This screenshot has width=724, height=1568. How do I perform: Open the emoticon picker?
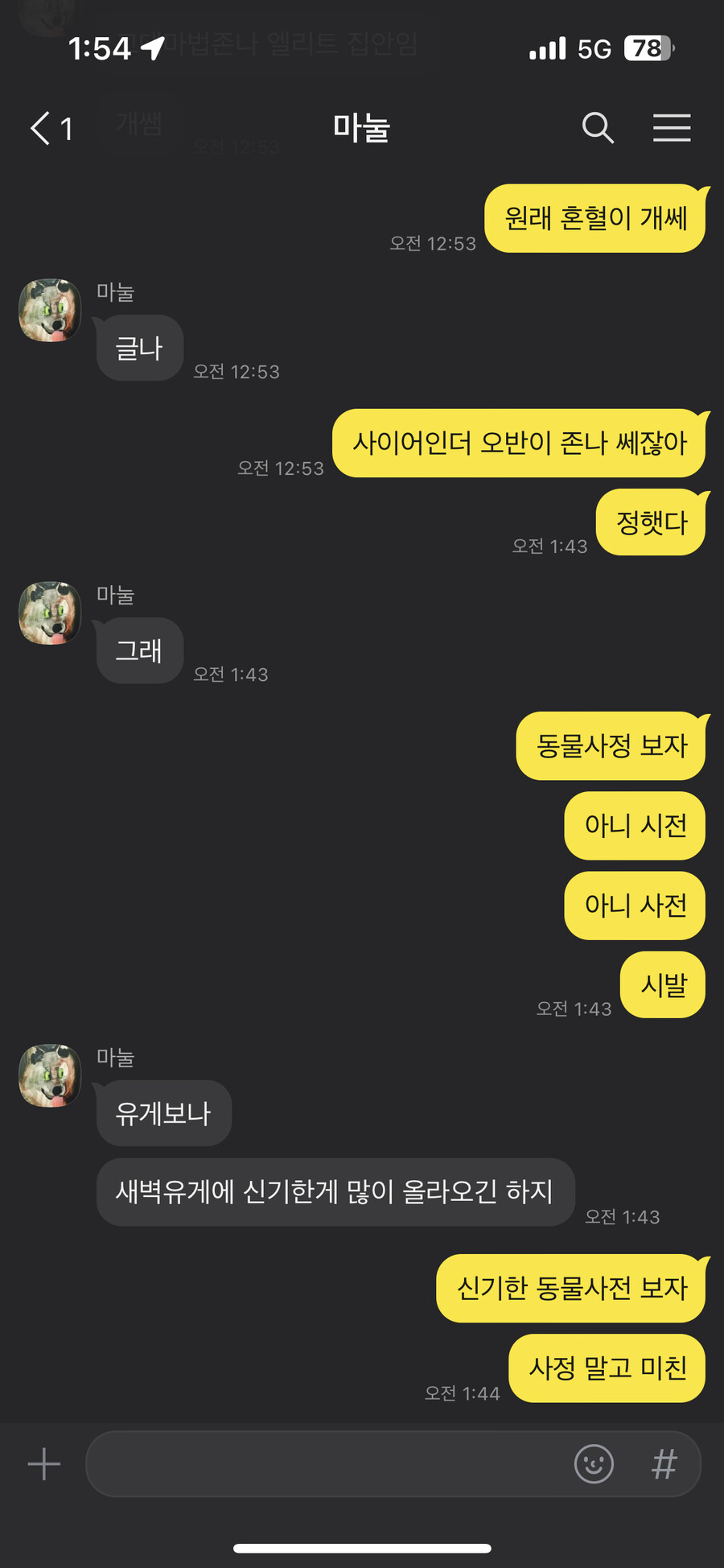[x=594, y=1464]
